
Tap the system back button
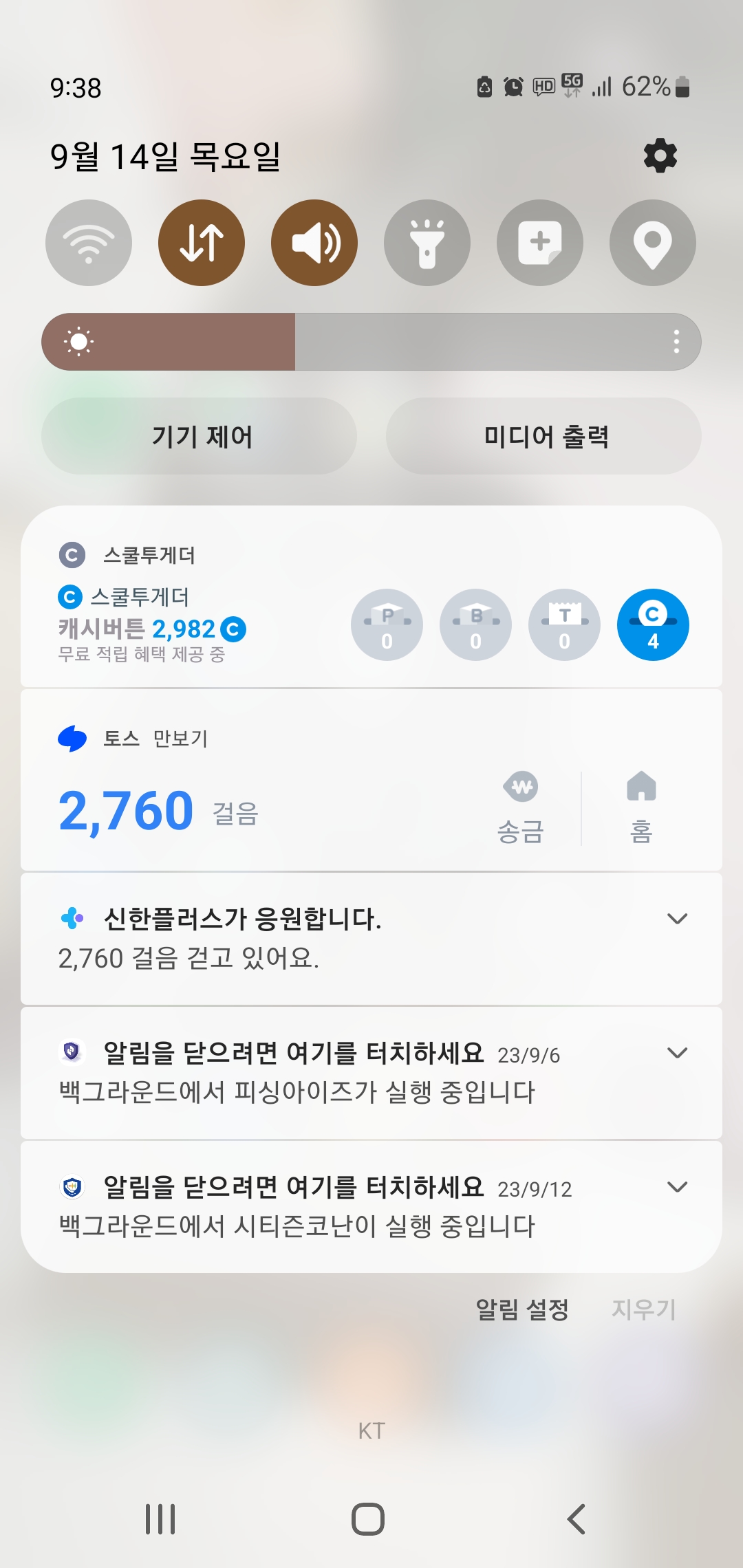coord(577,1519)
